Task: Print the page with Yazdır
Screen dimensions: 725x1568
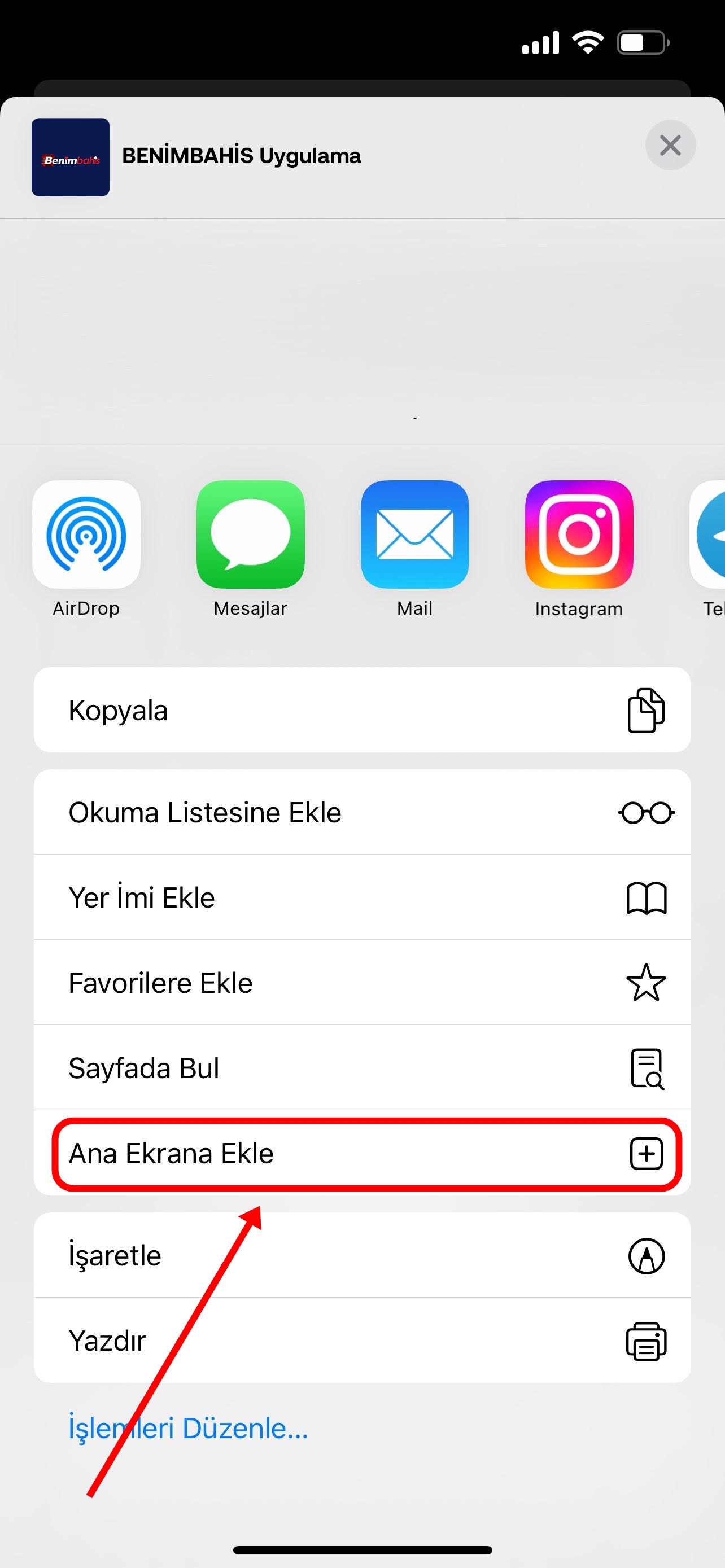Action: [x=362, y=1341]
